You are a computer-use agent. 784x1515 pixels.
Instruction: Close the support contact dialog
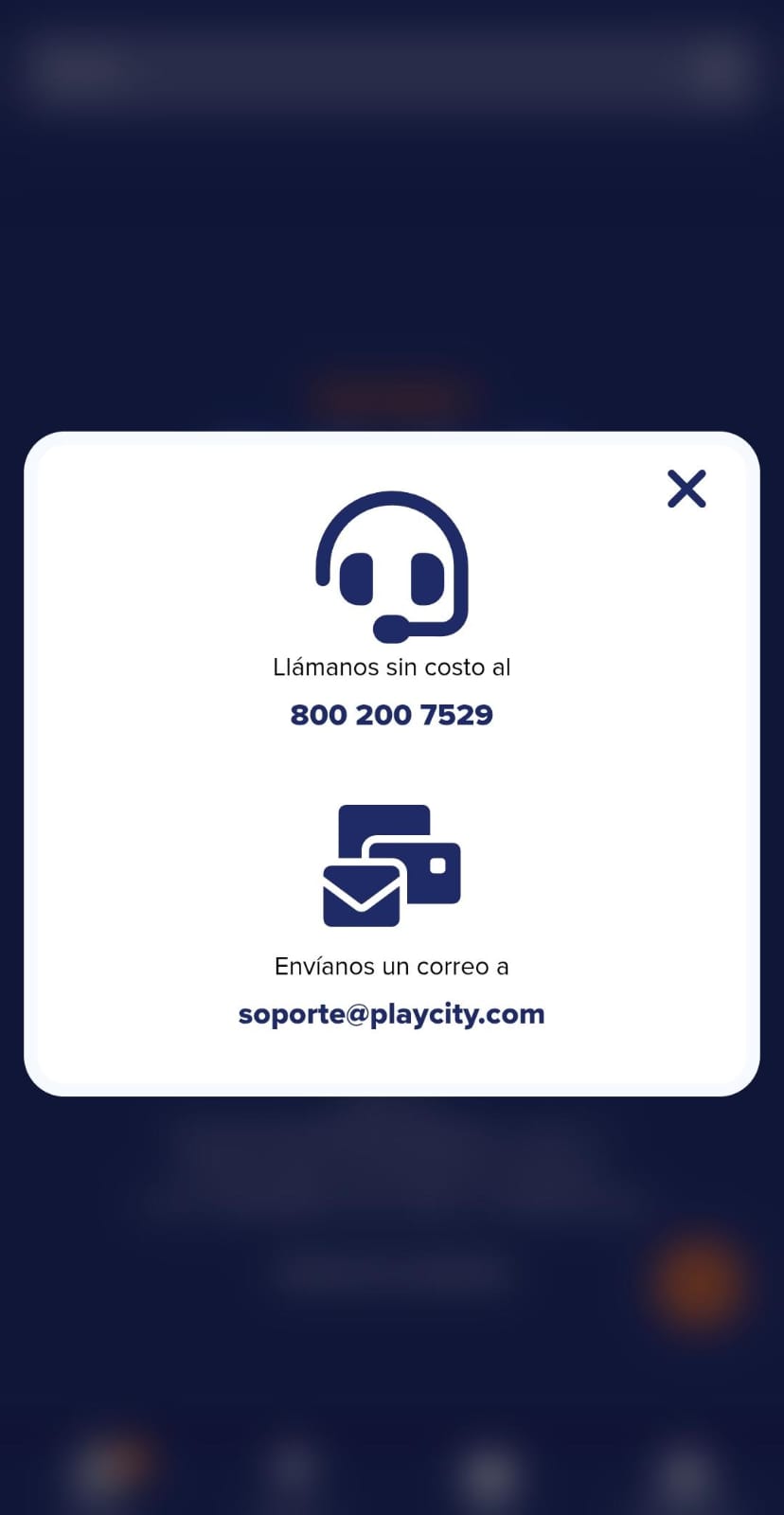pyautogui.click(x=686, y=489)
